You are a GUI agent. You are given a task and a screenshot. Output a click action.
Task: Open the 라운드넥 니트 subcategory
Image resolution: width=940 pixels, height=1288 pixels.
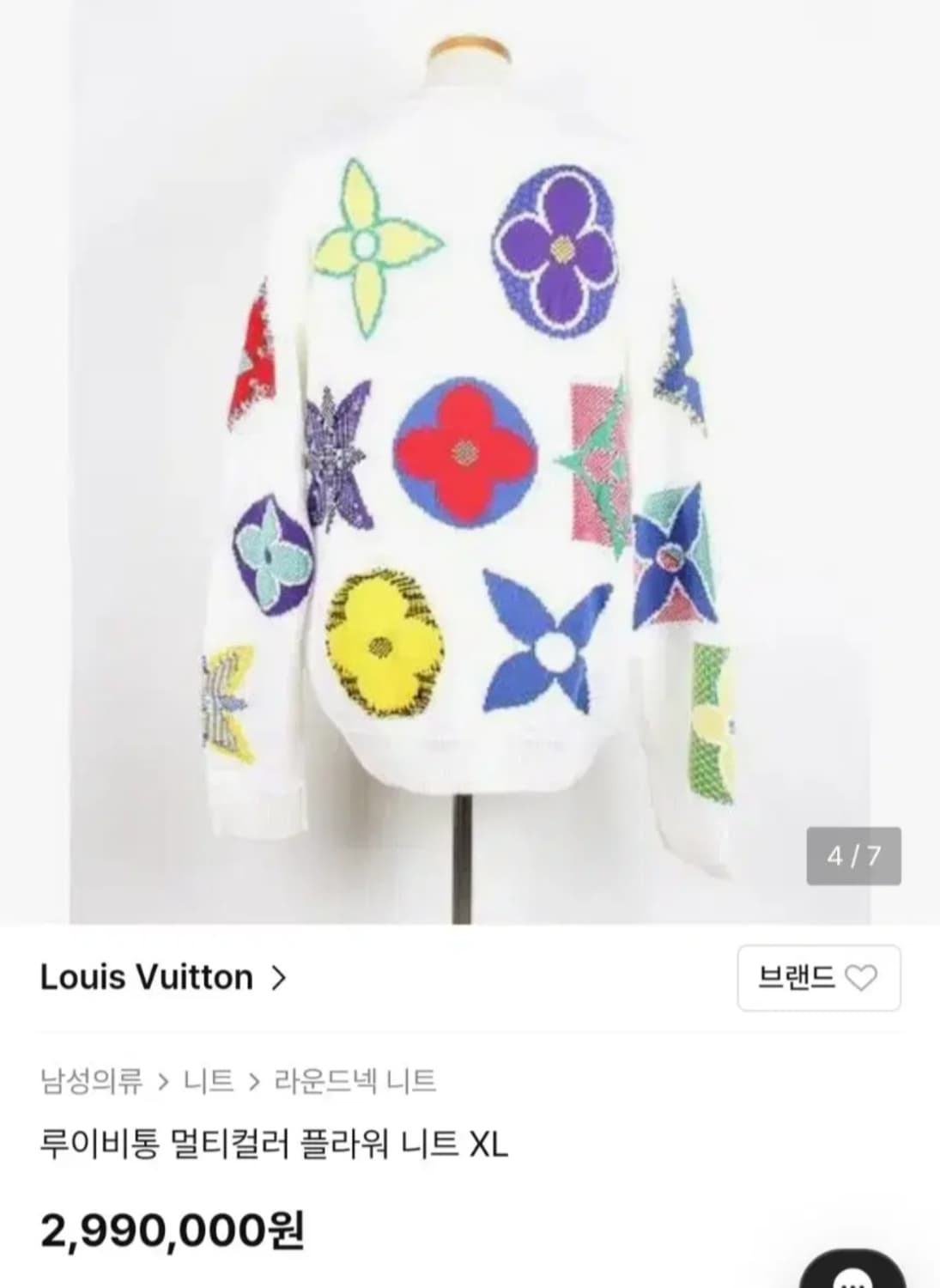355,1082
